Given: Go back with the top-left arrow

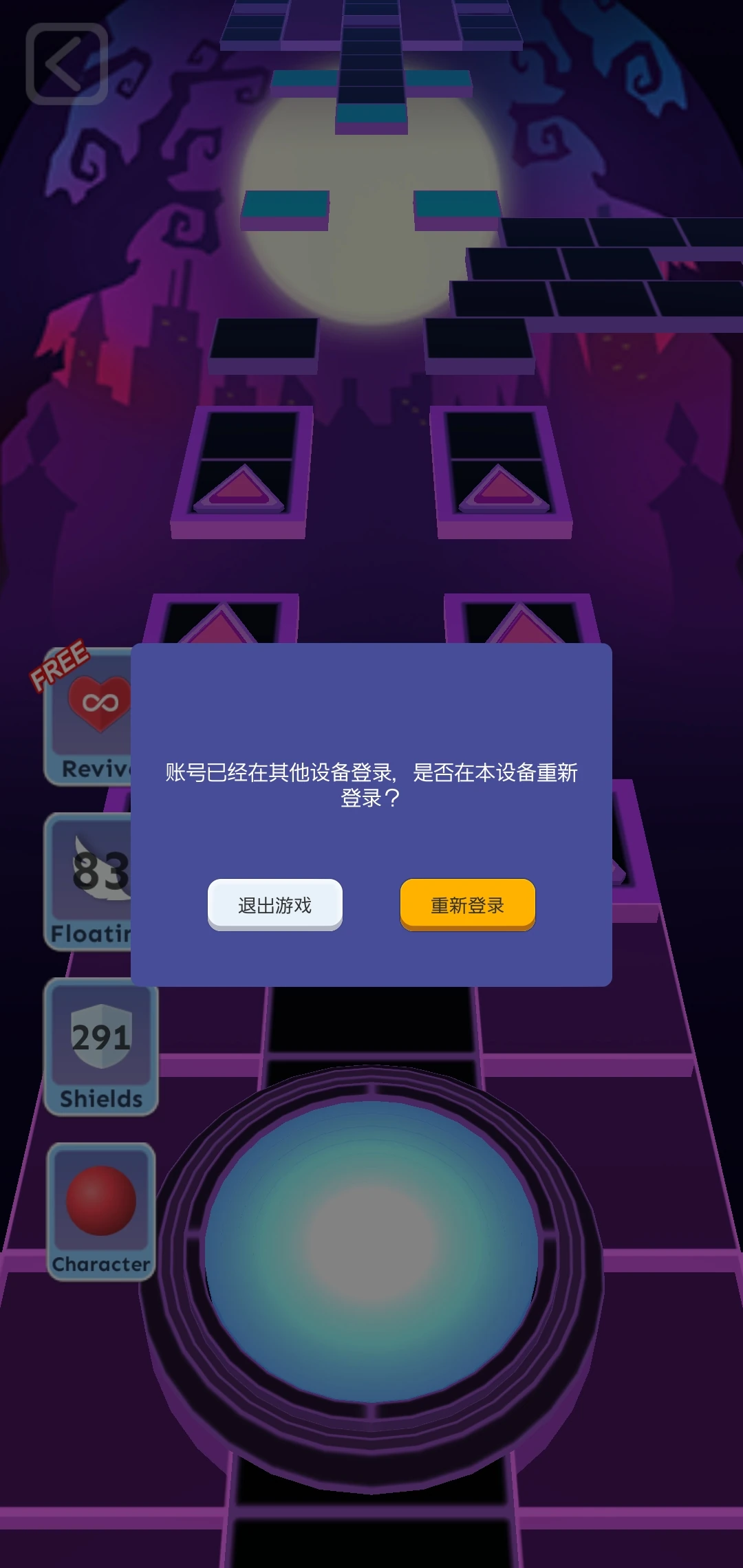Looking at the screenshot, I should tap(67, 64).
